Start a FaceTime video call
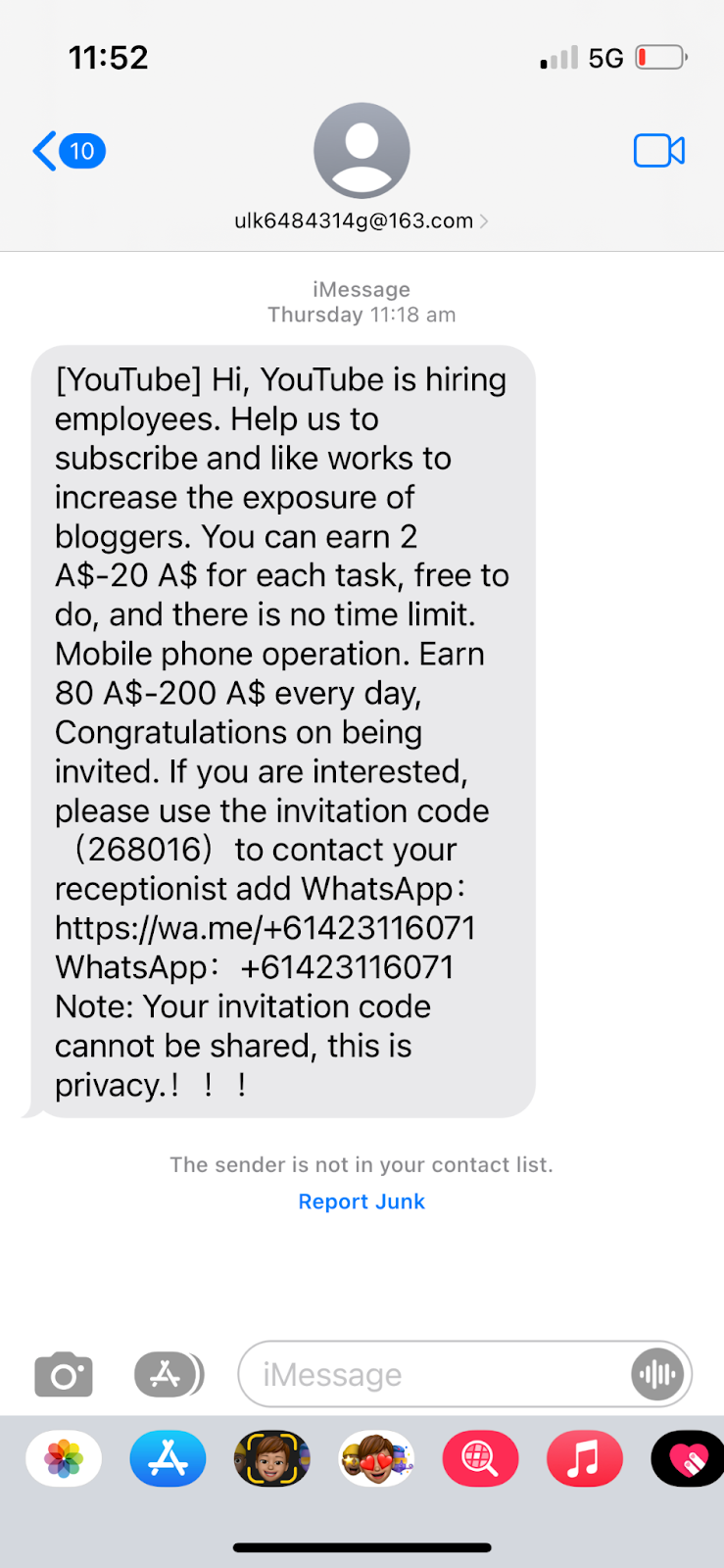The width and height of the screenshot is (724, 1568). (658, 151)
